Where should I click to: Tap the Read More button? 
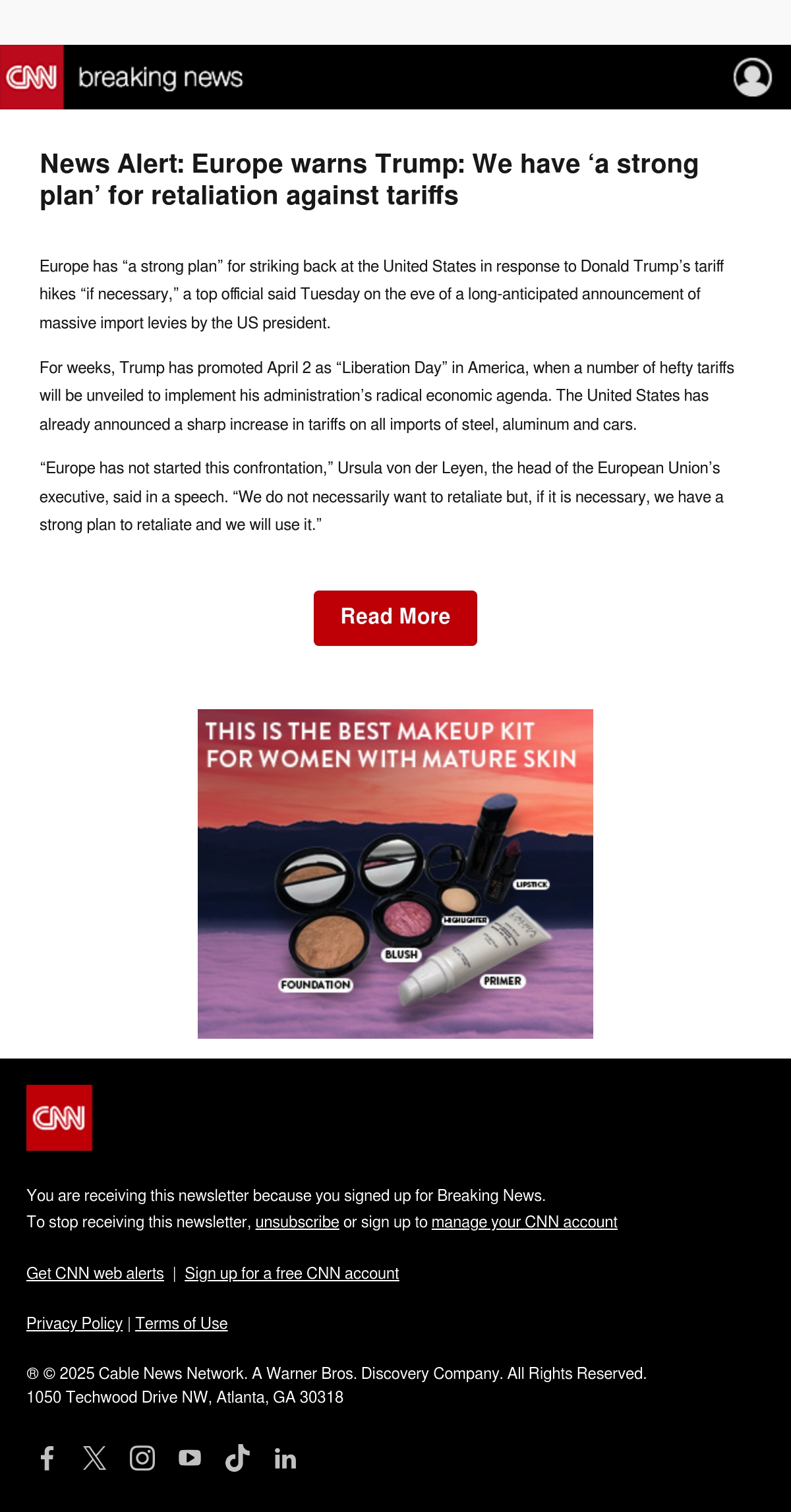(395, 618)
